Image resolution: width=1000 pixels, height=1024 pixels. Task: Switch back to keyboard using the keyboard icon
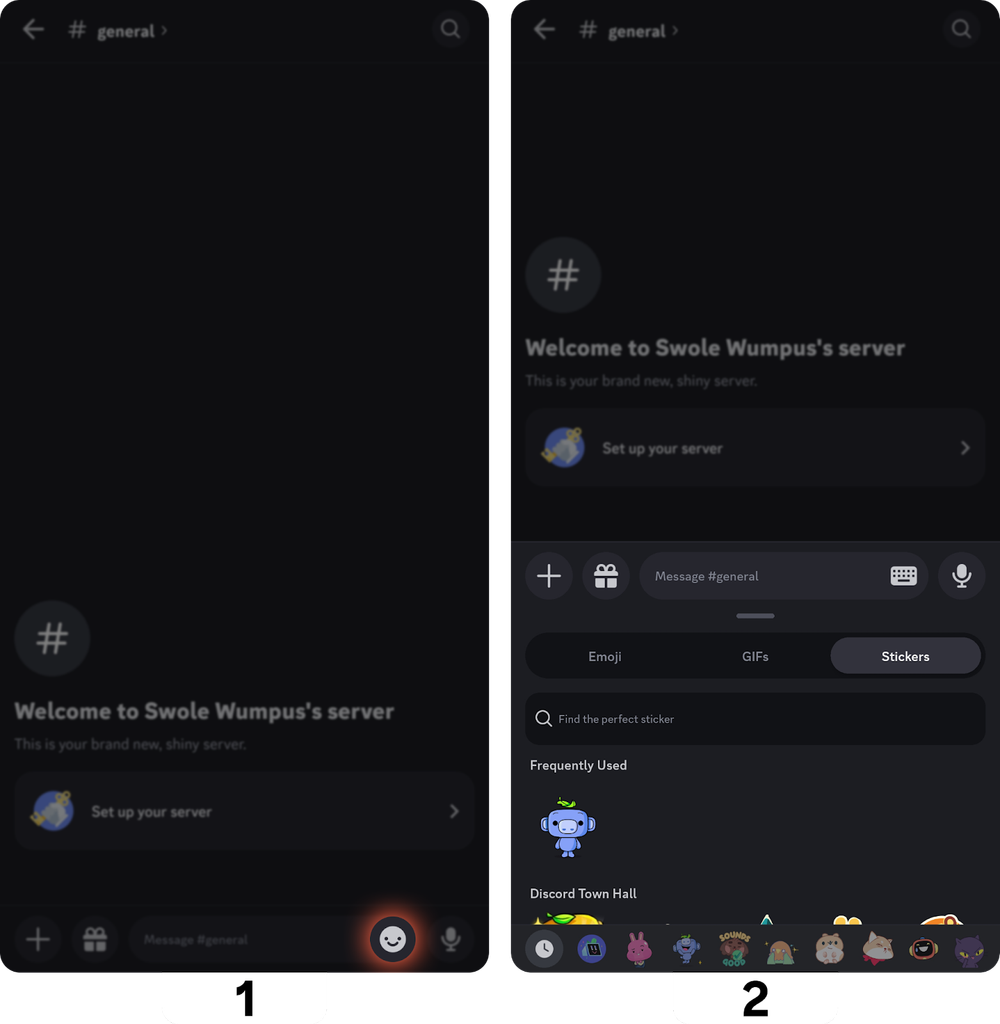pyautogui.click(x=904, y=575)
